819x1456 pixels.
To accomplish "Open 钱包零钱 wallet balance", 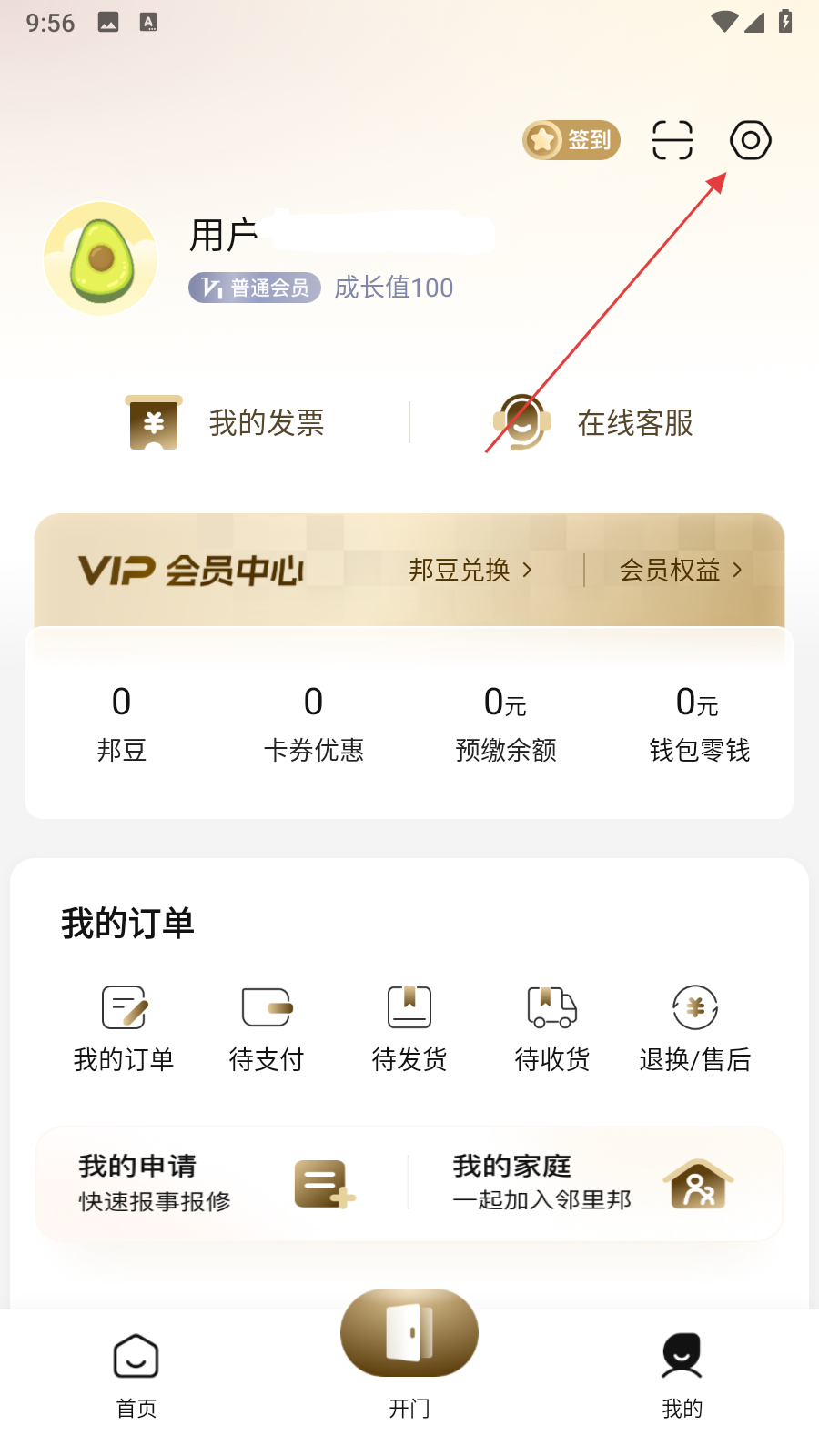I will click(x=699, y=723).
